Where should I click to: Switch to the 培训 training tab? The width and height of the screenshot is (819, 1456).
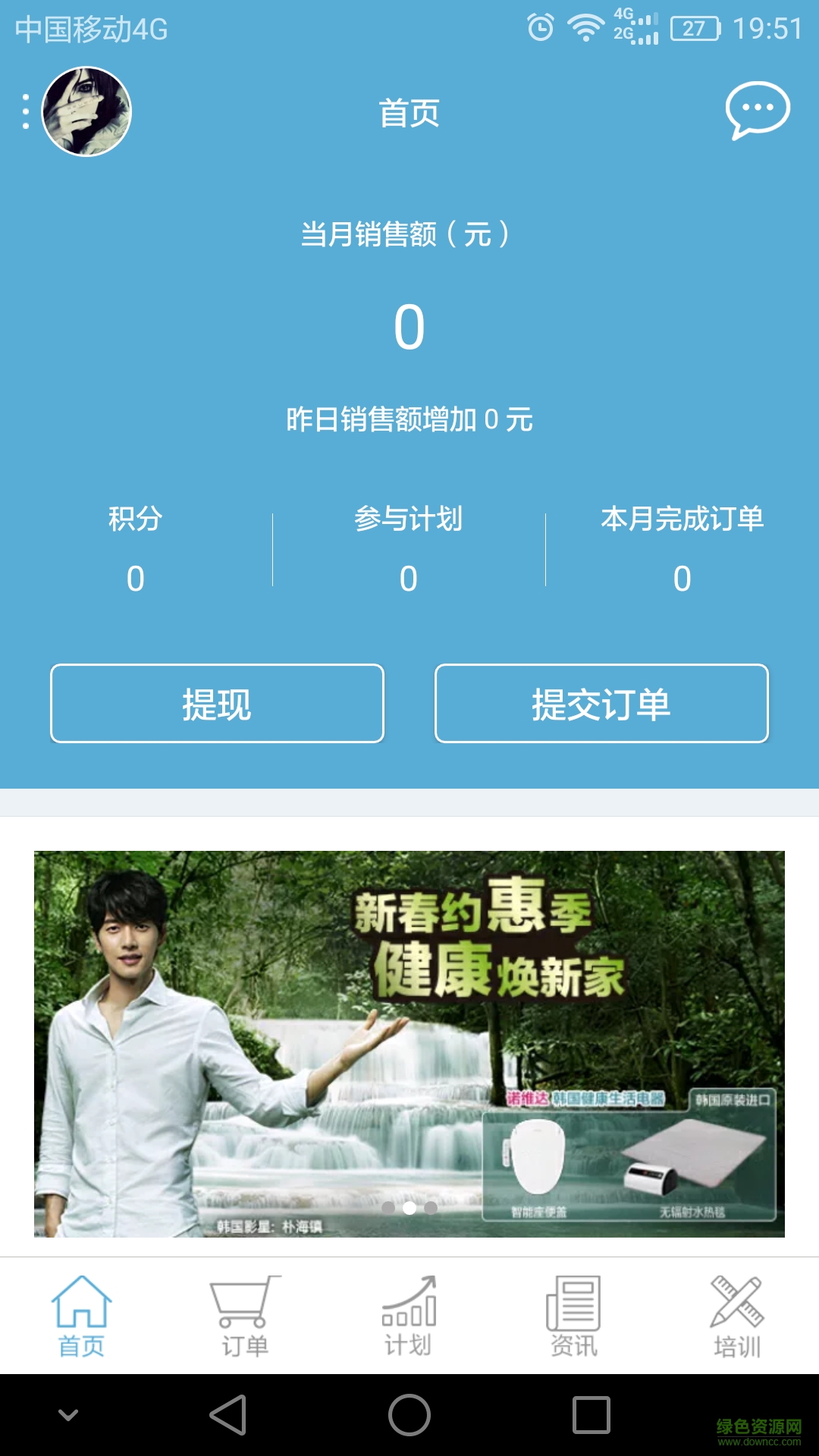click(737, 1316)
